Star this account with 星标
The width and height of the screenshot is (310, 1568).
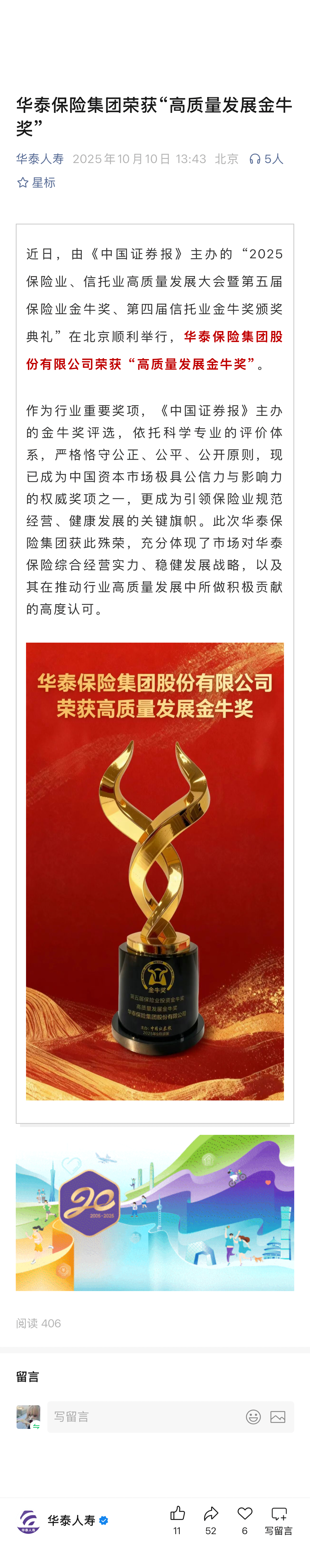(x=36, y=183)
